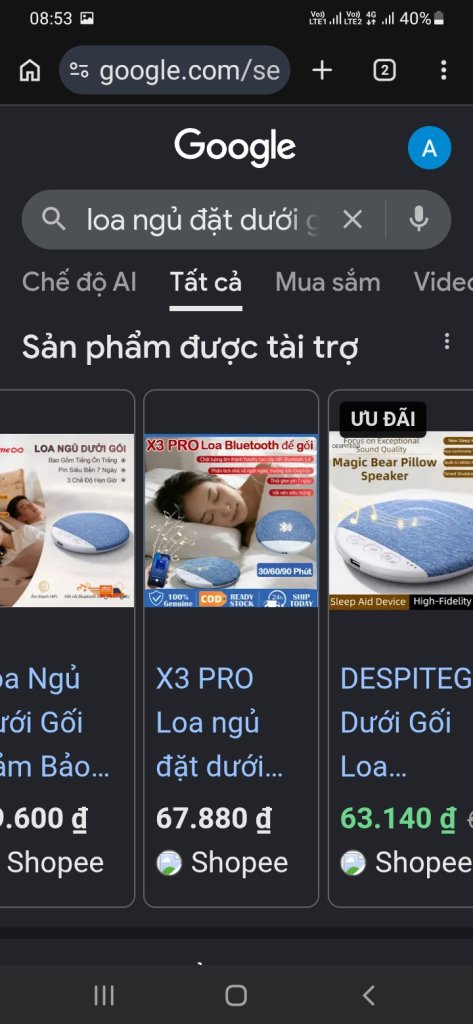This screenshot has width=473, height=1024.
Task: Go to the browser home page
Action: [x=29, y=71]
